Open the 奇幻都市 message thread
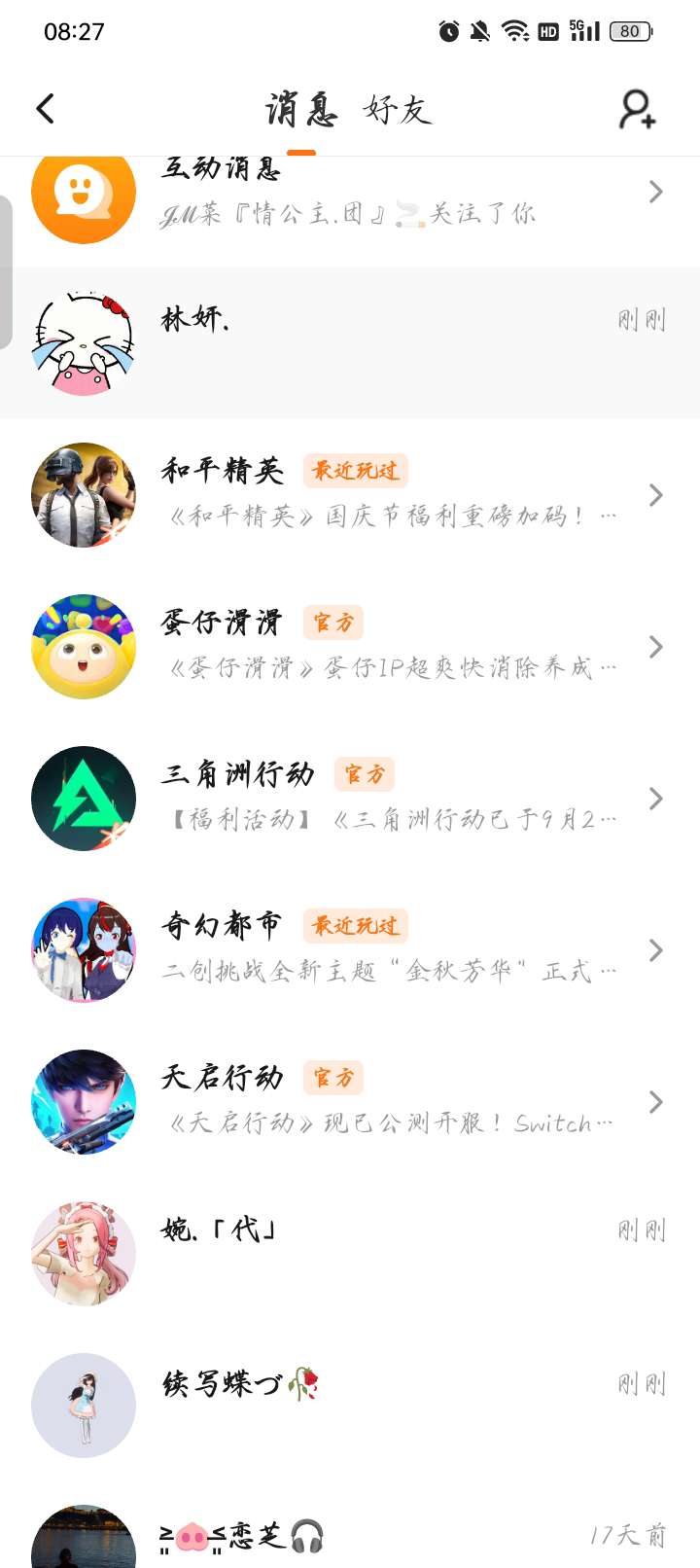This screenshot has width=700, height=1568. (x=350, y=950)
